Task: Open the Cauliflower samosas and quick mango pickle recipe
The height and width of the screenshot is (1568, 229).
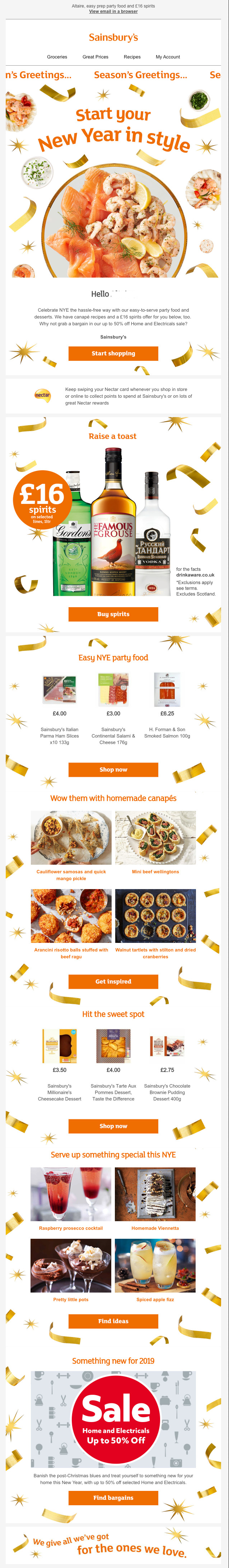Action: pos(71,875)
